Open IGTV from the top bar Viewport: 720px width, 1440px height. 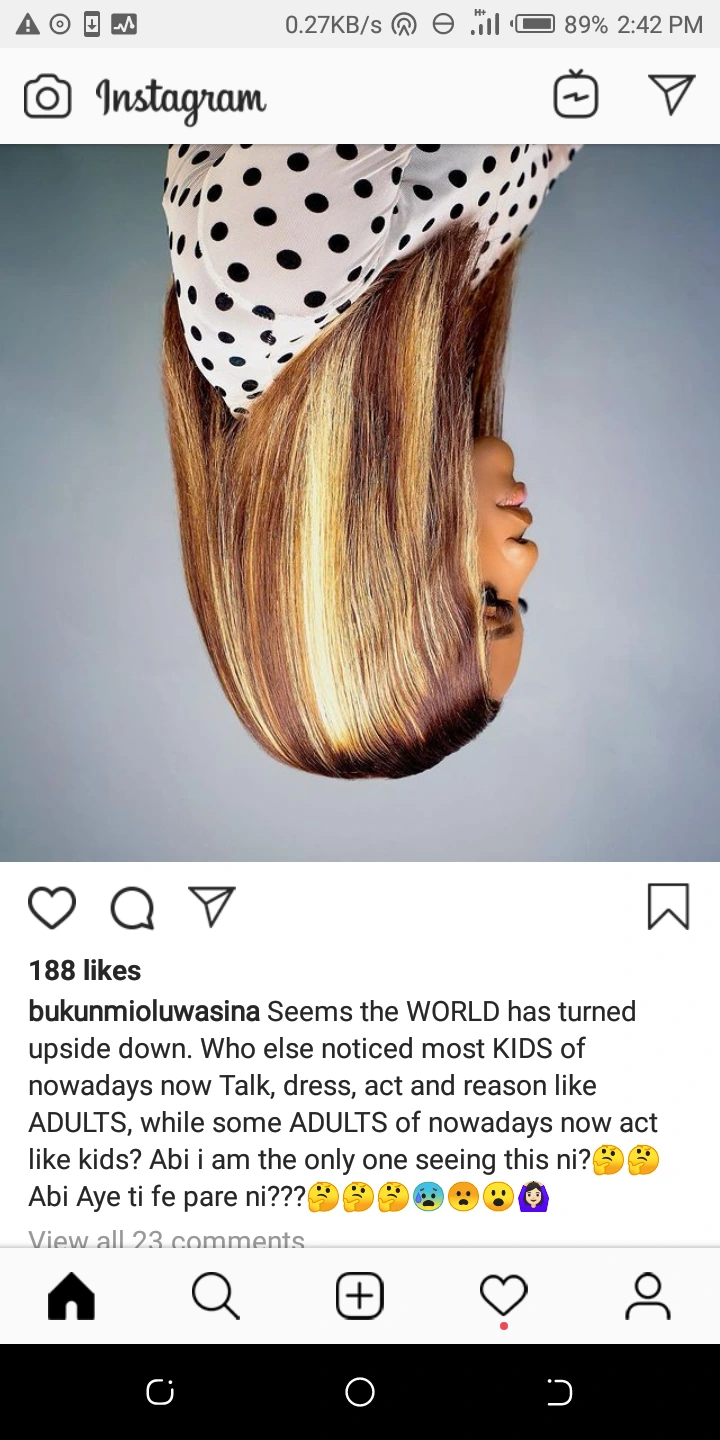(x=576, y=96)
